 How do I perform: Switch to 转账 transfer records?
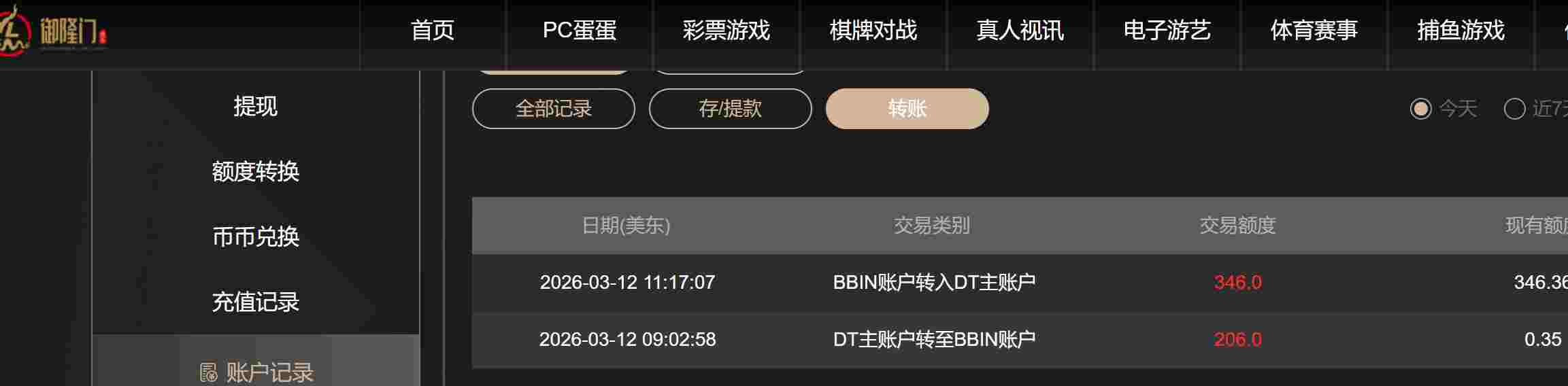[907, 109]
